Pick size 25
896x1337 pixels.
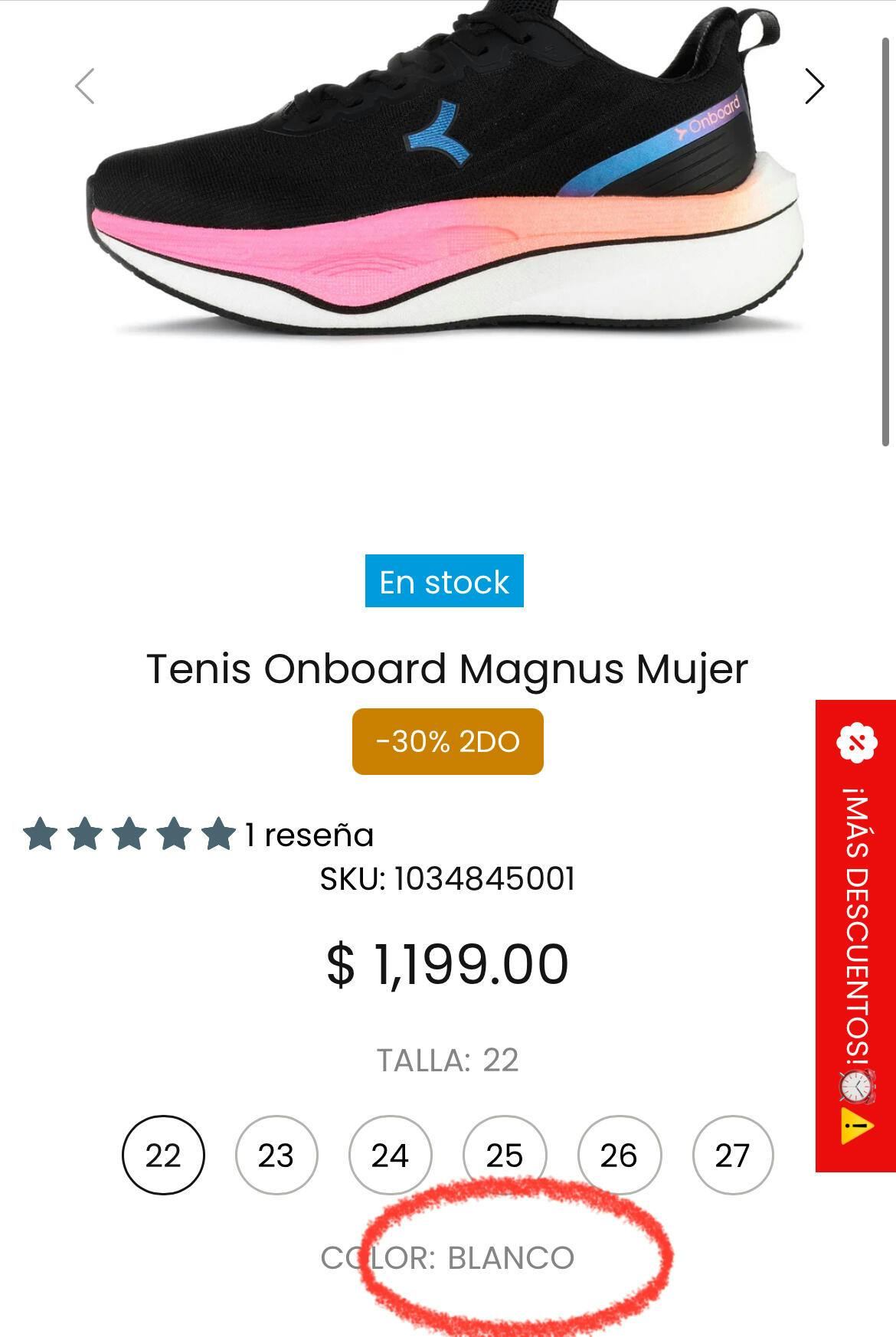click(504, 1155)
